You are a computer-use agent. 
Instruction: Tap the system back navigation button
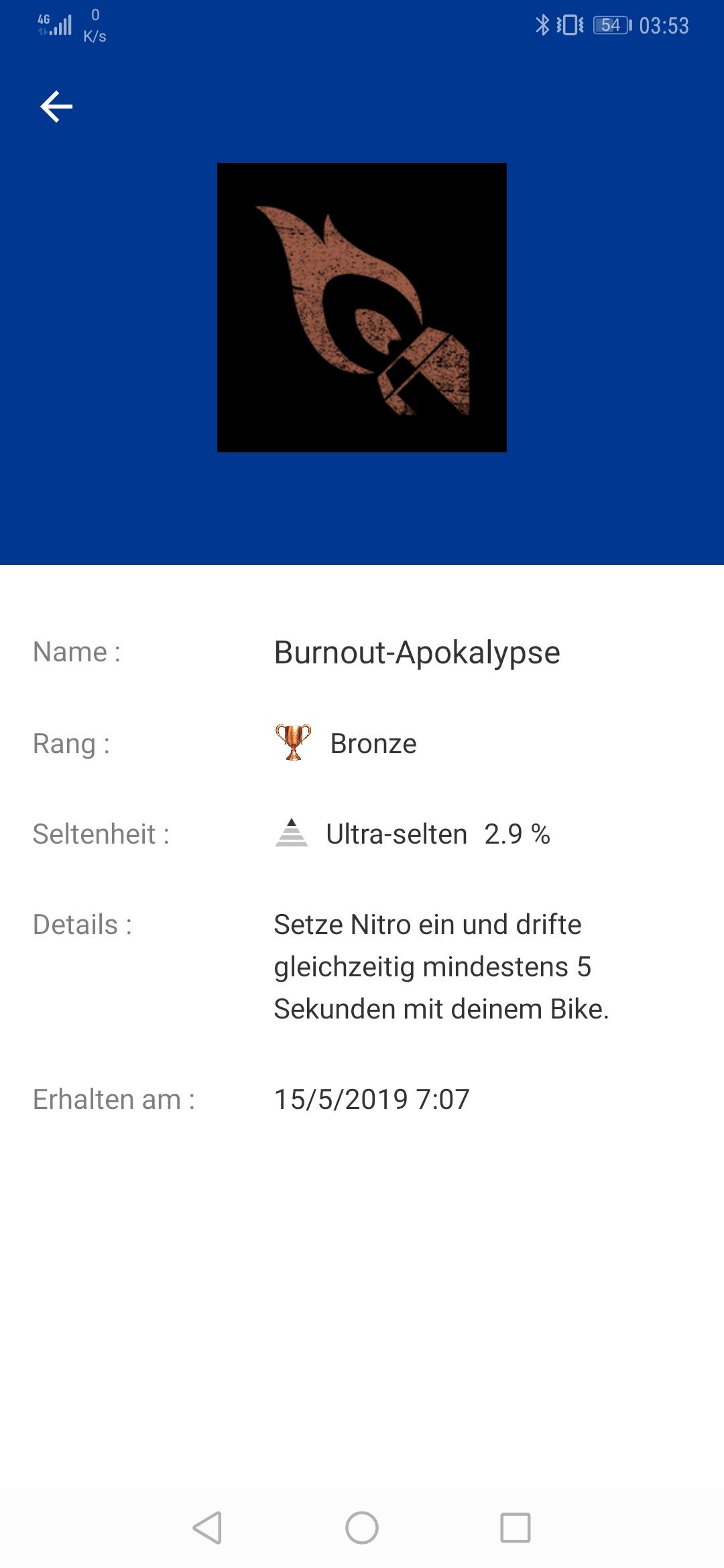[207, 1528]
